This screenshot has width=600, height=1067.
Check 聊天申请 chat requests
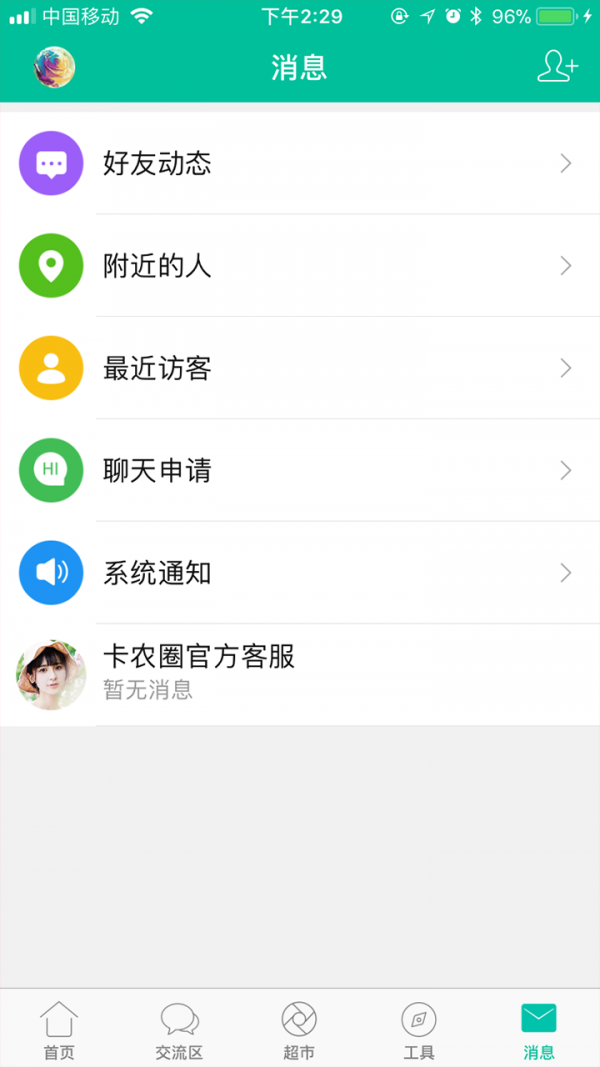point(300,470)
